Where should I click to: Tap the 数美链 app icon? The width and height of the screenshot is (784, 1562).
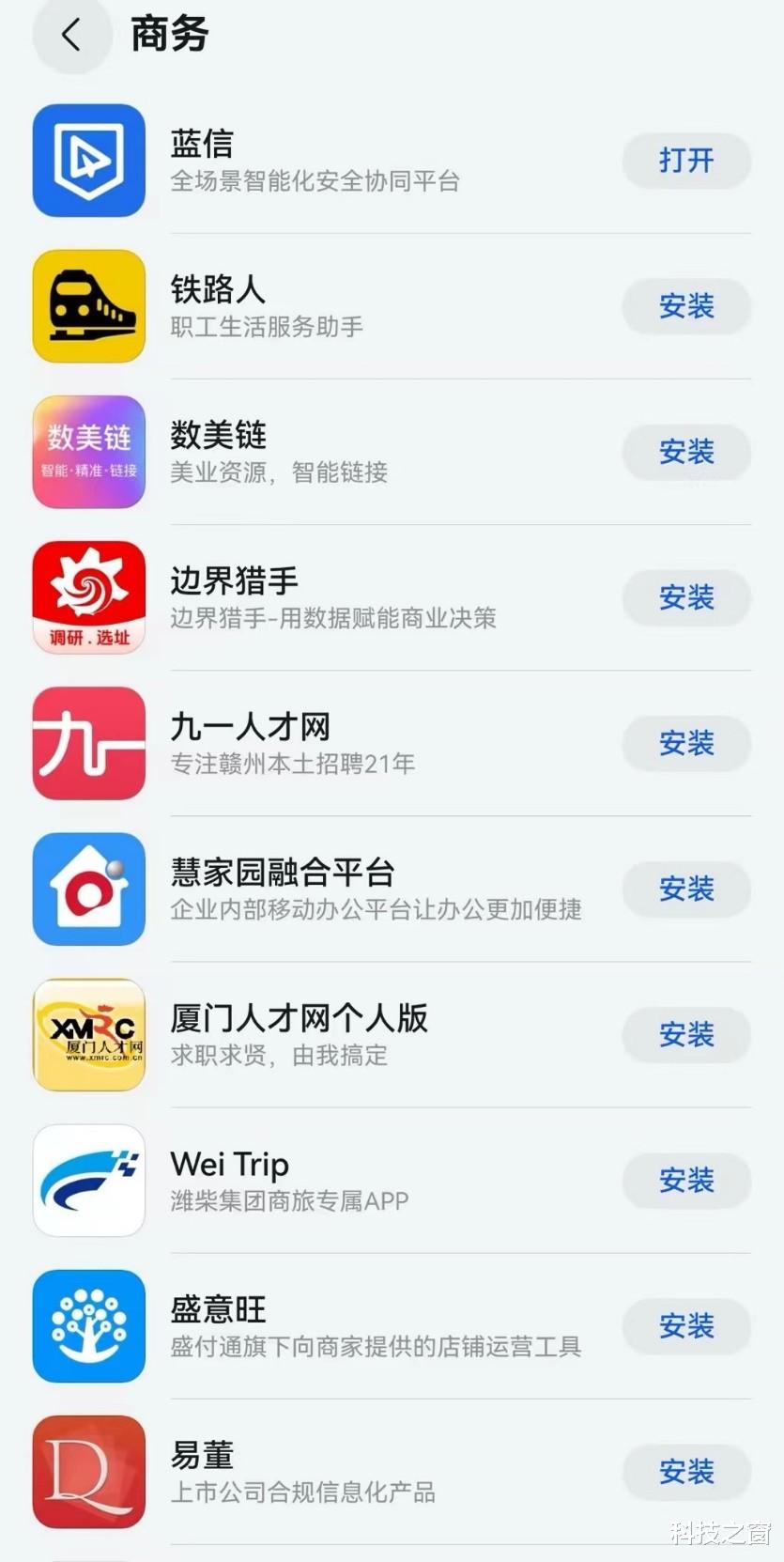click(x=88, y=452)
